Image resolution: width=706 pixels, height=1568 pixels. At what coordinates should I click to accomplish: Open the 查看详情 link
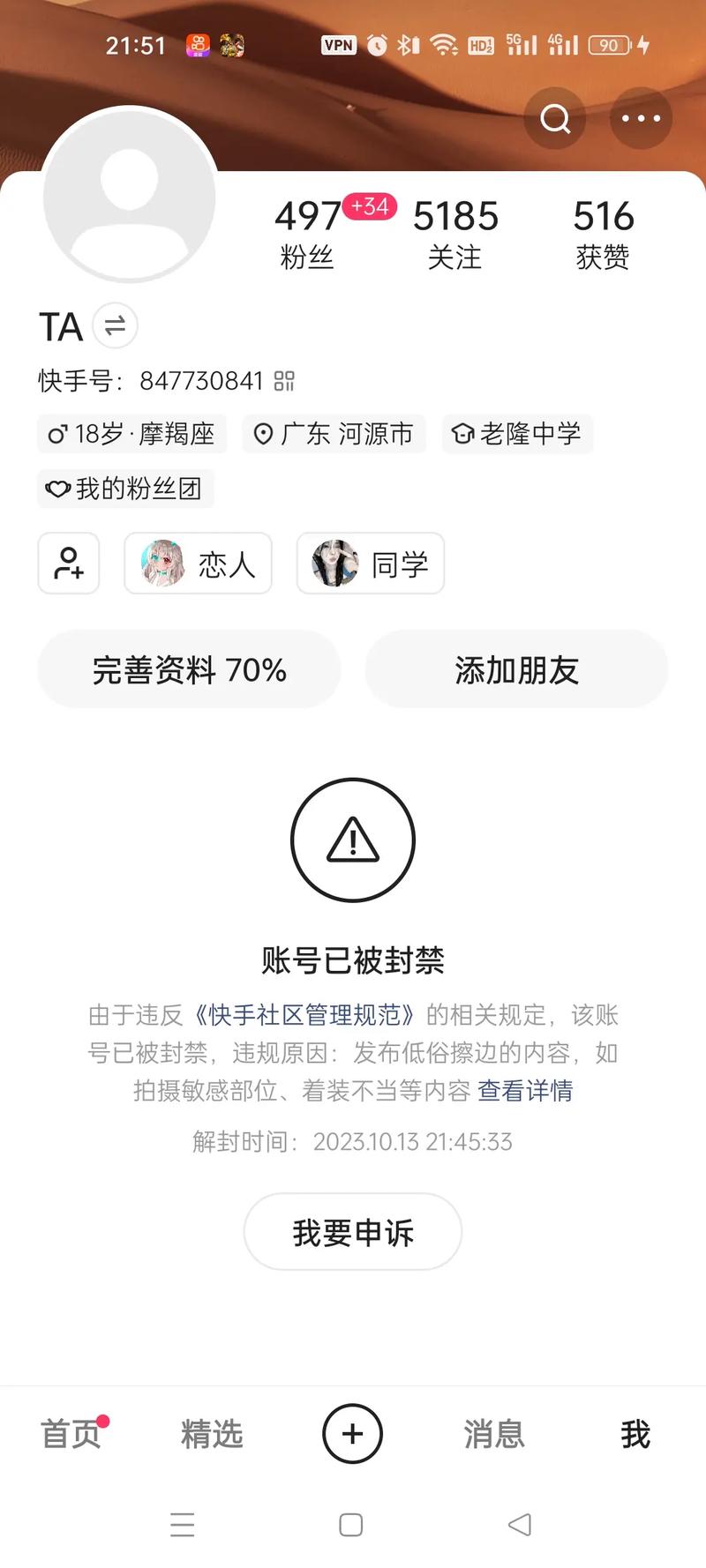[525, 1091]
